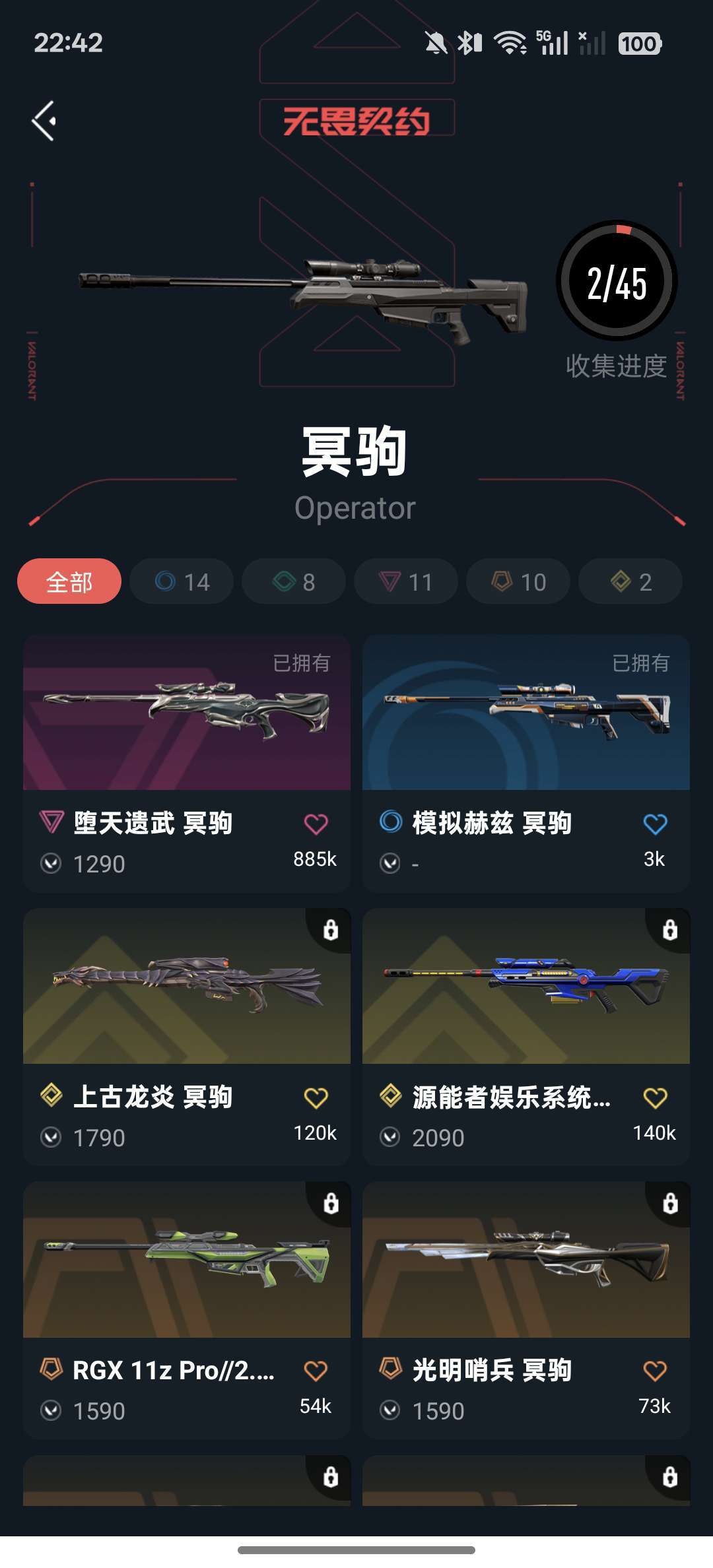Go back using the top-left arrow
This screenshot has width=713, height=1568.
click(x=45, y=121)
